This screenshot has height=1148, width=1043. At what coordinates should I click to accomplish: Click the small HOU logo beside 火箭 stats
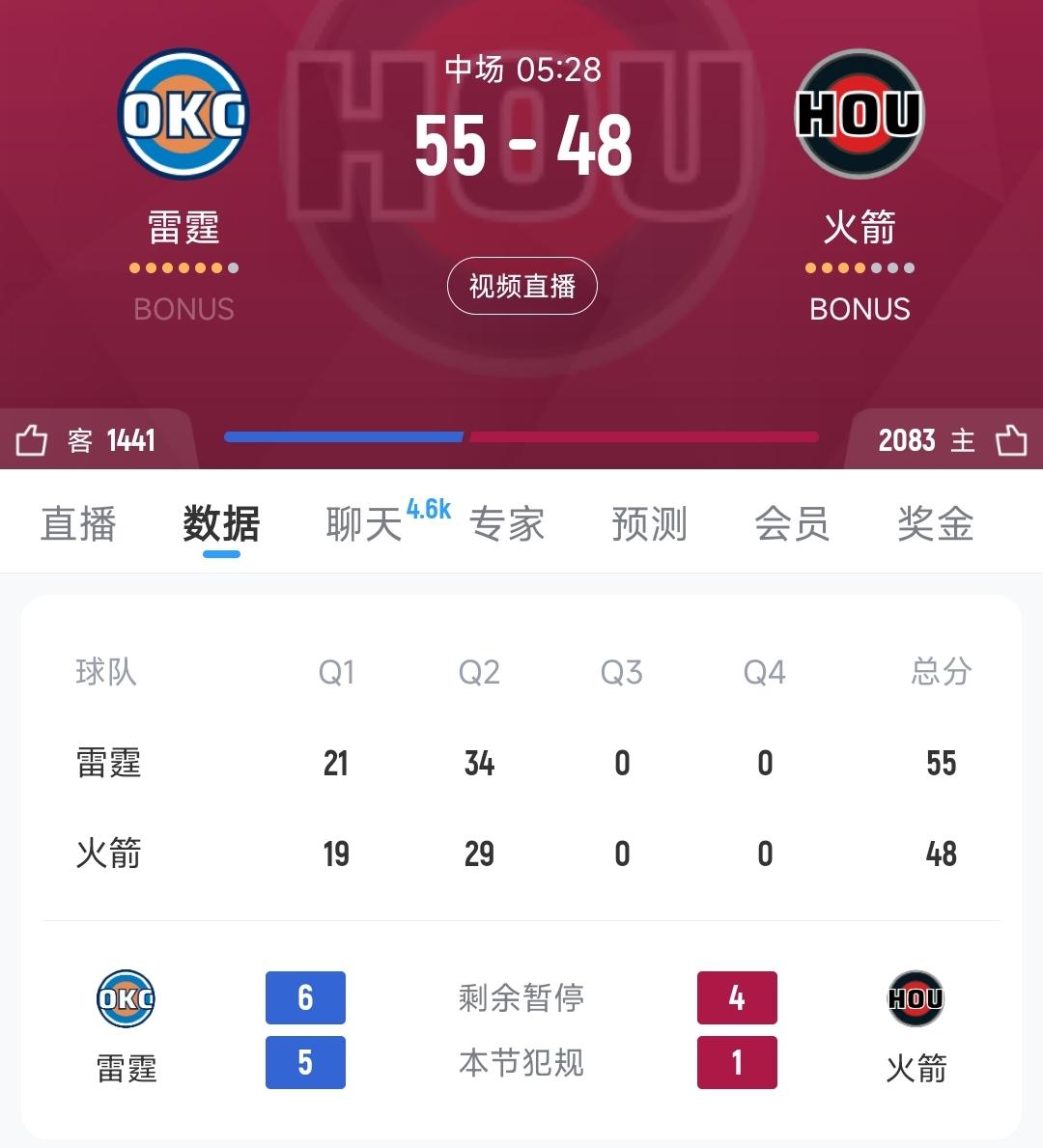(x=916, y=998)
